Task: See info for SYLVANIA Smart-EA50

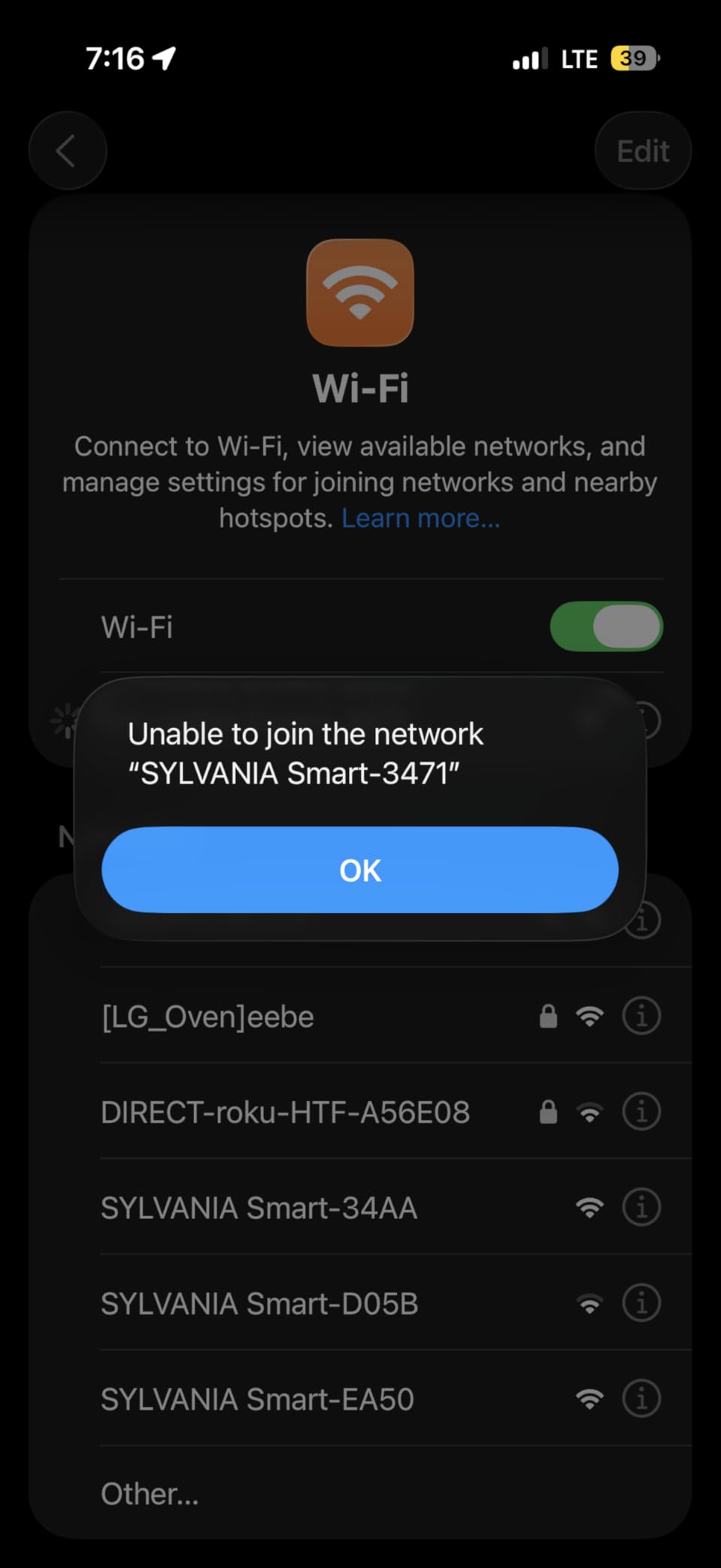Action: click(641, 1400)
